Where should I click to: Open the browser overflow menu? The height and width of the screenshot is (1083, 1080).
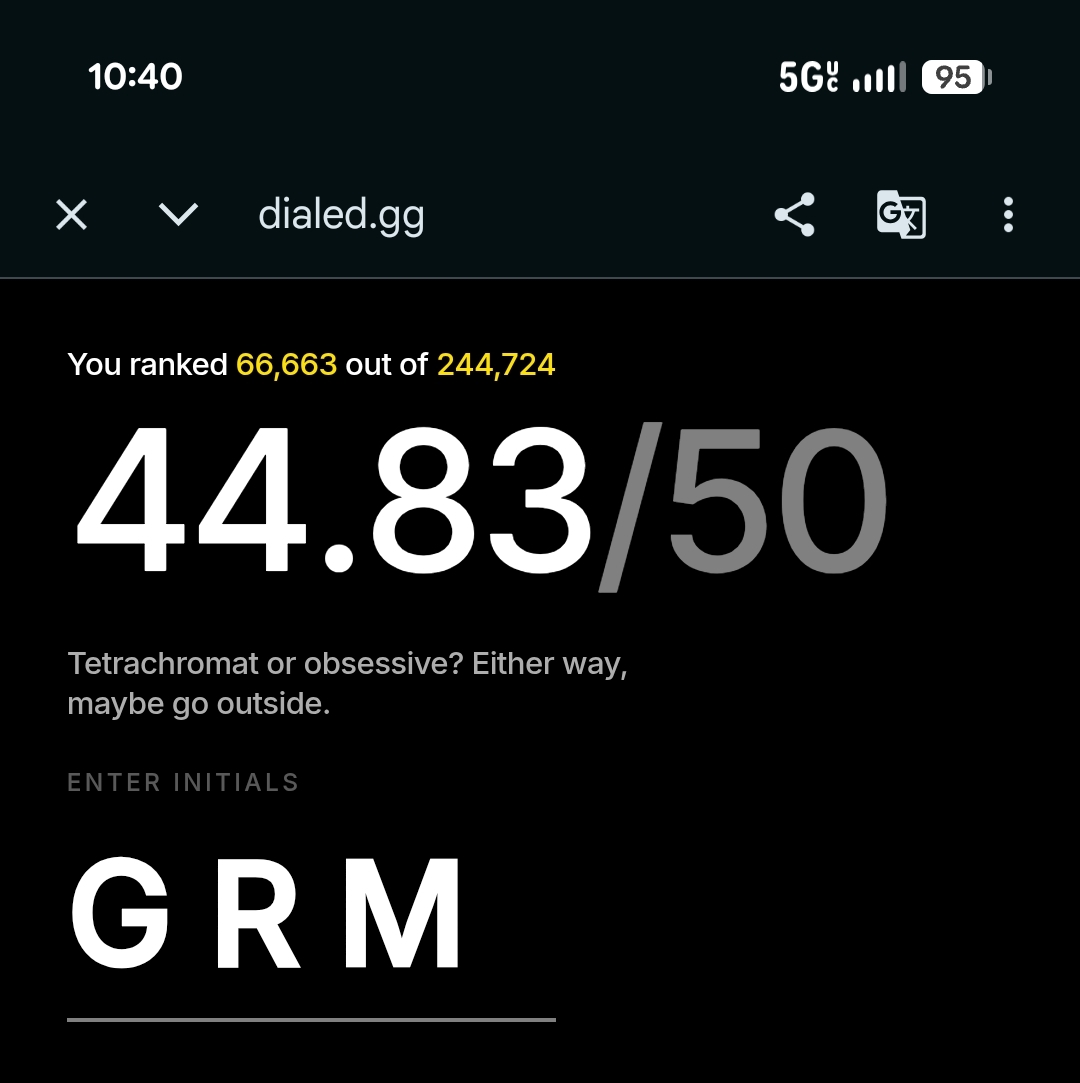coord(1007,215)
